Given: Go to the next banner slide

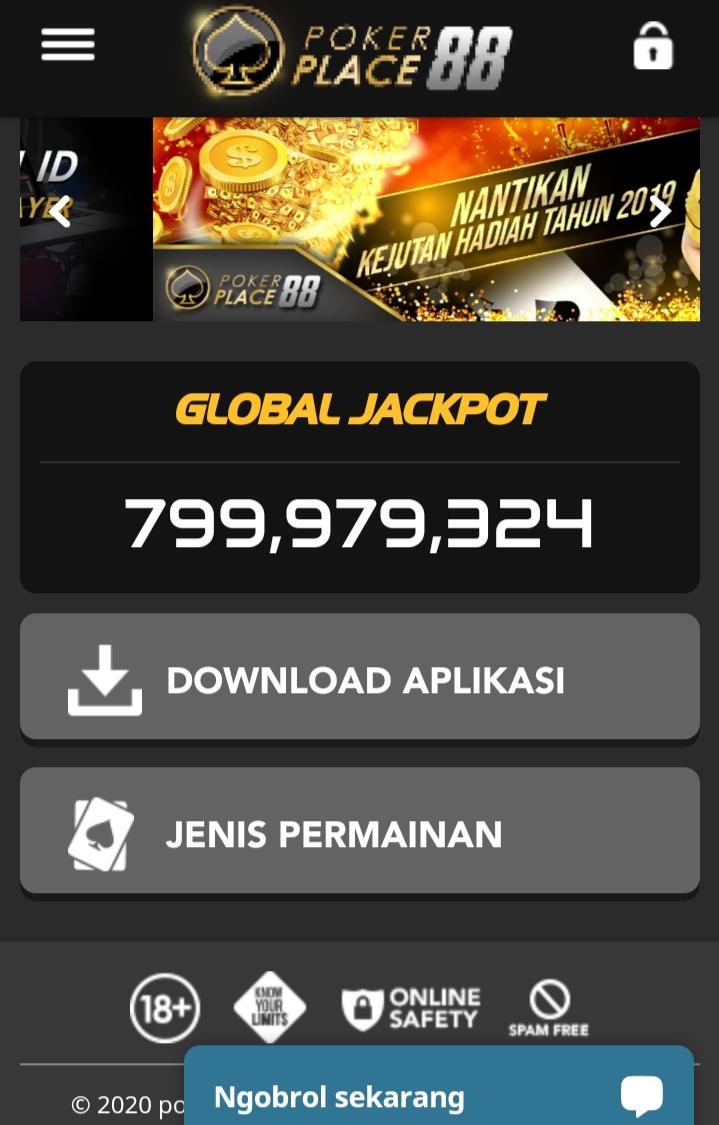Looking at the screenshot, I should pyautogui.click(x=660, y=211).
